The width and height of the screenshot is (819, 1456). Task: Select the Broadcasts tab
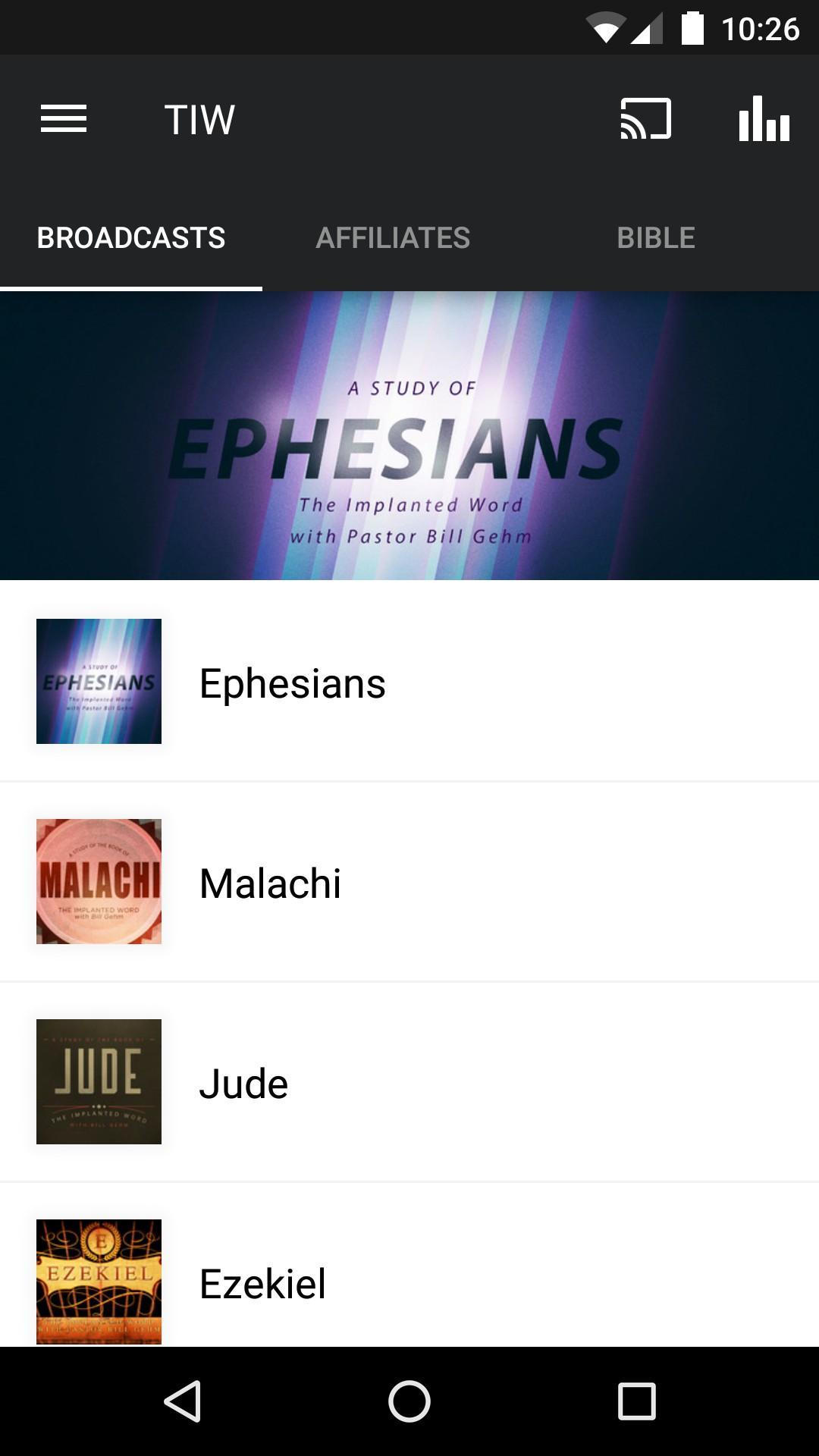pos(131,238)
